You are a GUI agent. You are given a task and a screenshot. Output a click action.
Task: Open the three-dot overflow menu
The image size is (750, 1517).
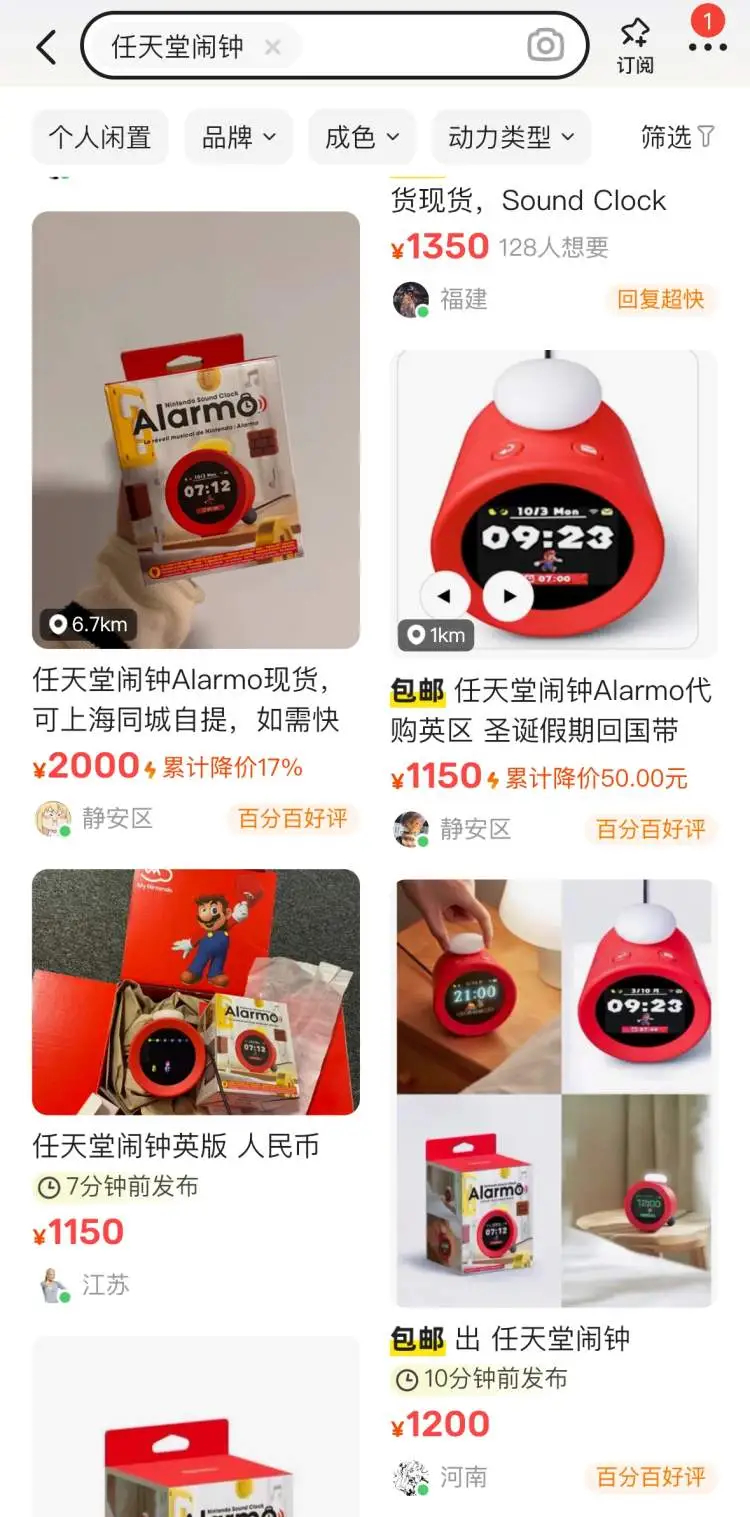[707, 46]
